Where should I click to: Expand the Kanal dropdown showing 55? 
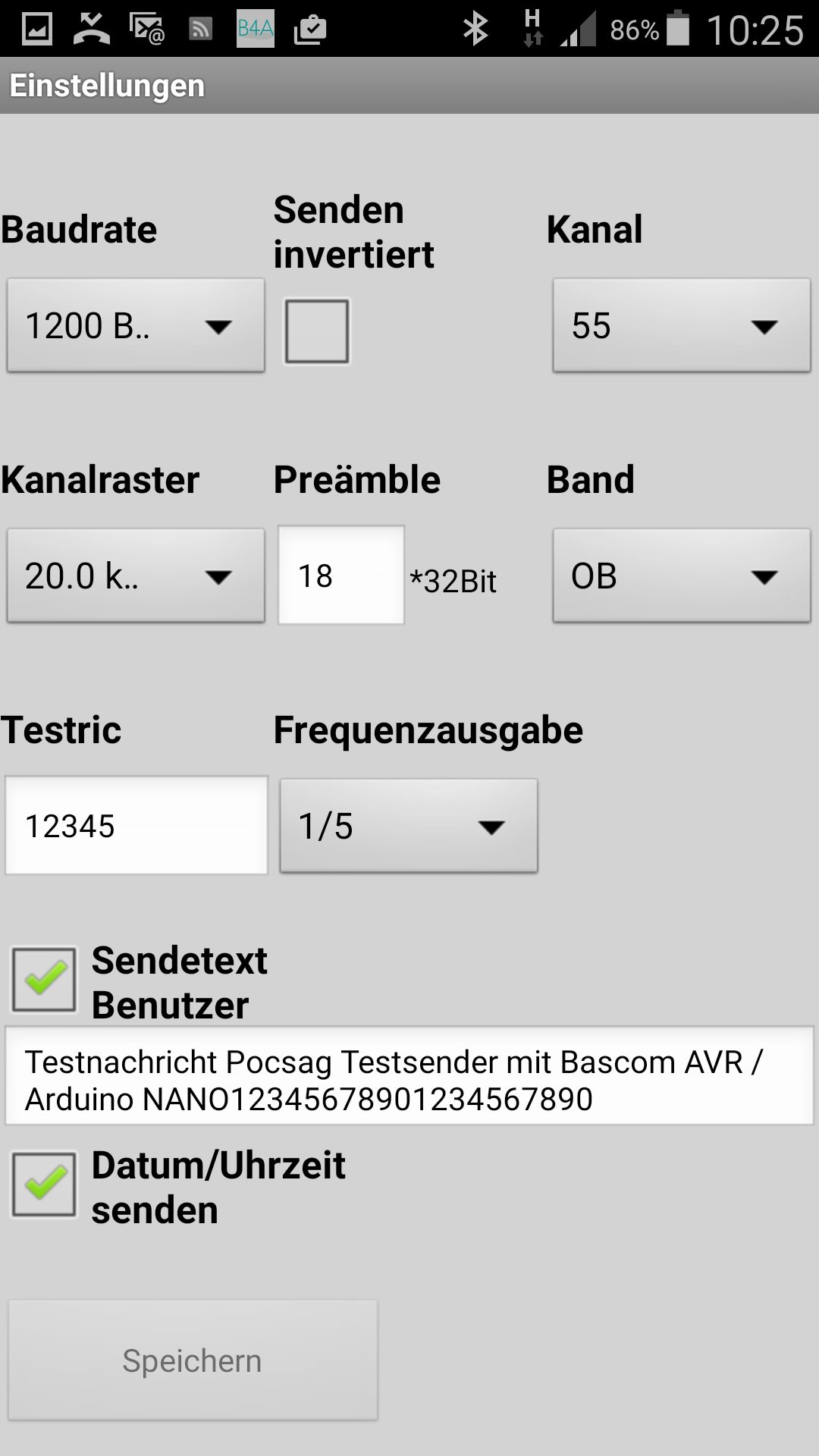681,325
